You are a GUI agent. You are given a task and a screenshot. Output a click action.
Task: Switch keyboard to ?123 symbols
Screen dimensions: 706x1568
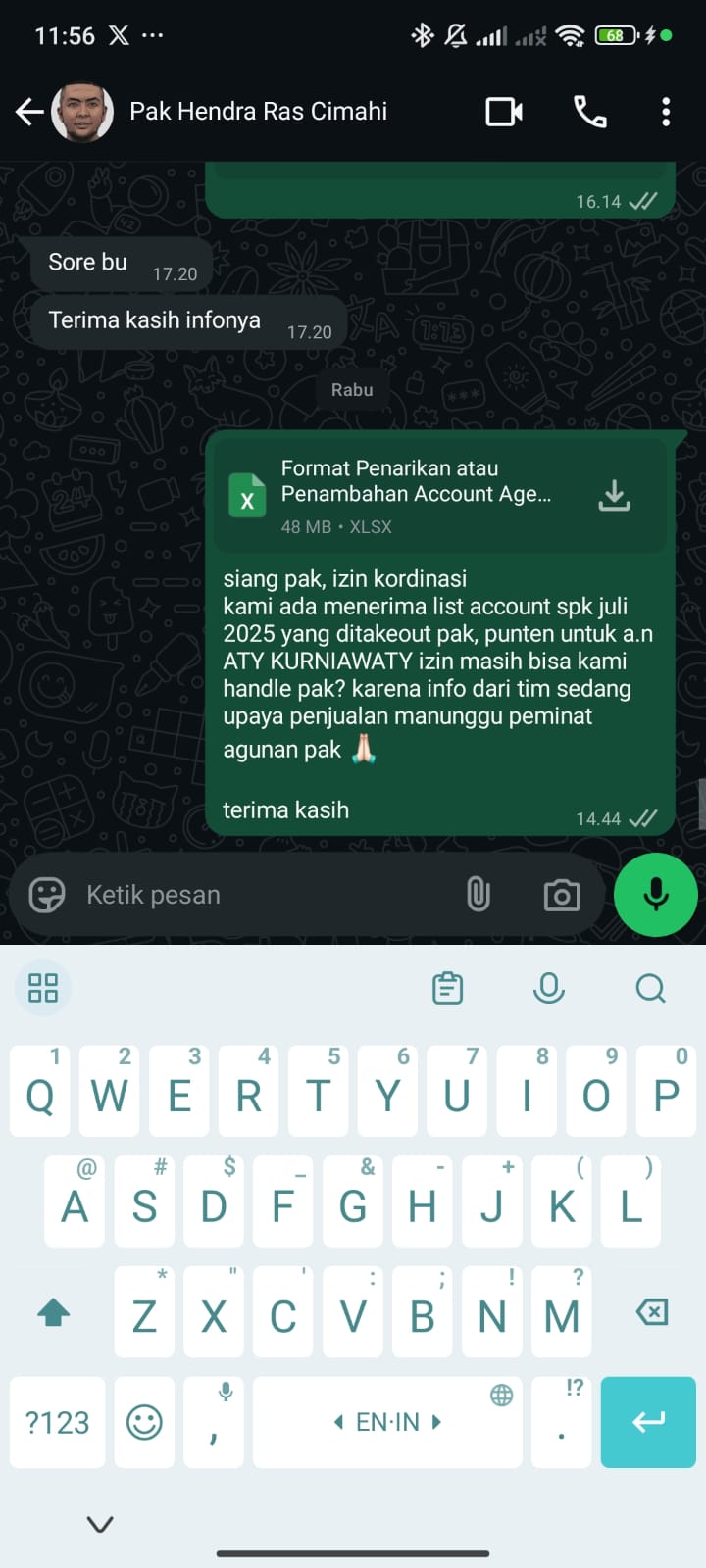(57, 1422)
